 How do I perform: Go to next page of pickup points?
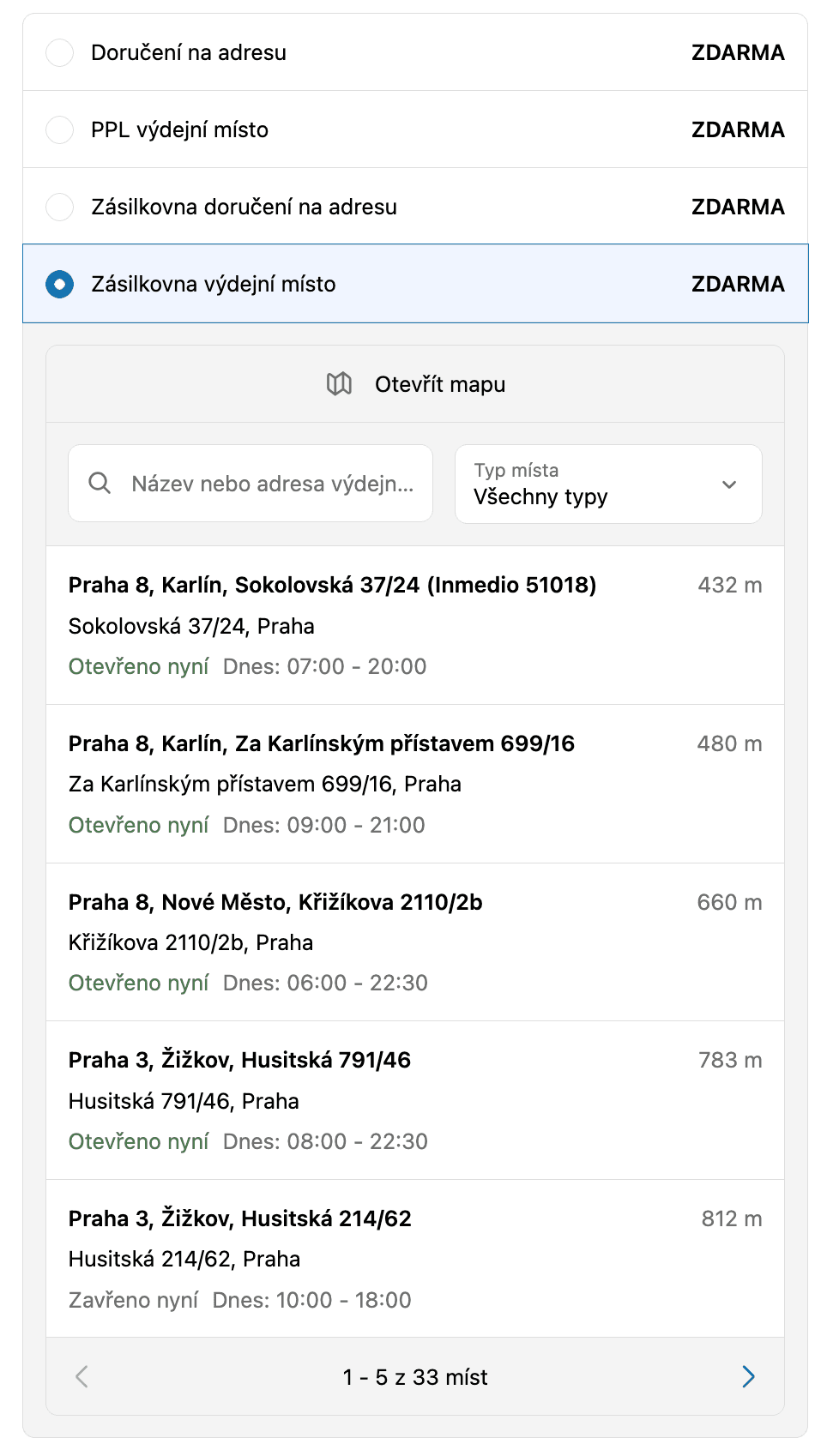748,1377
